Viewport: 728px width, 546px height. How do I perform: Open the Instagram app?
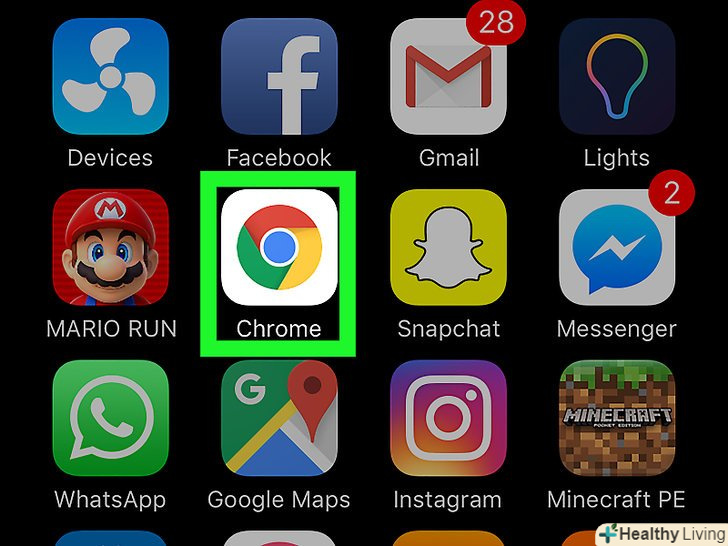[x=447, y=417]
